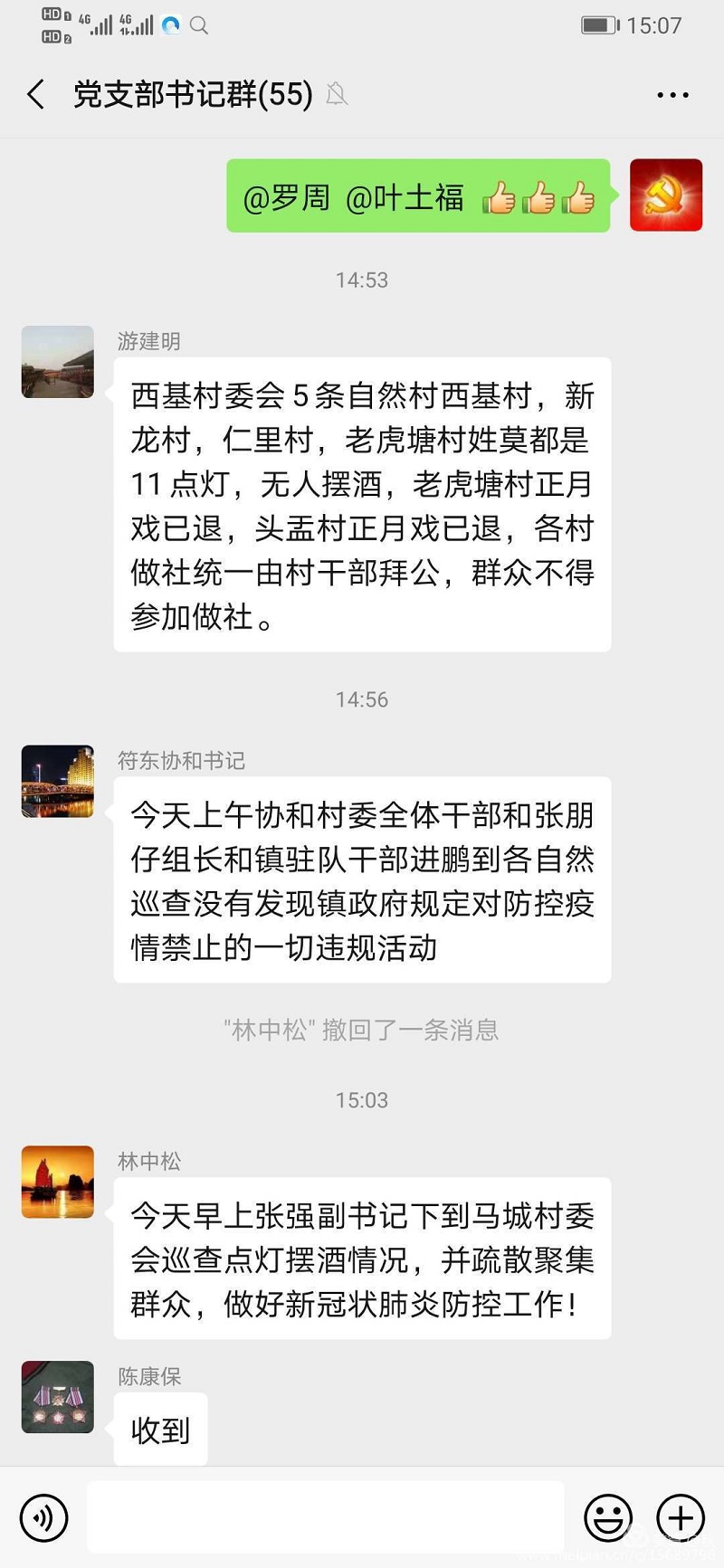View 林中松's profile avatar

[58, 1182]
